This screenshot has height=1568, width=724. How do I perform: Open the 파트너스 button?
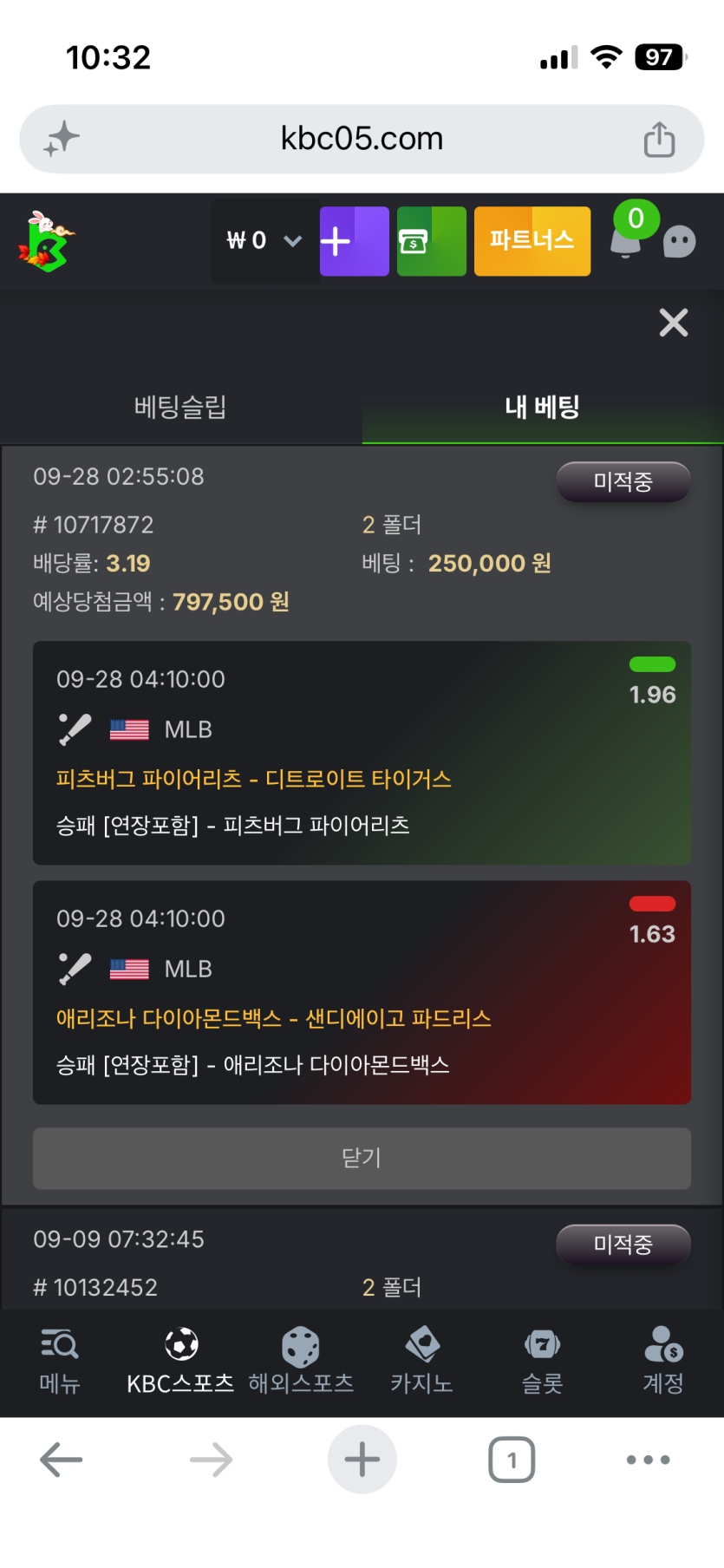tap(532, 241)
